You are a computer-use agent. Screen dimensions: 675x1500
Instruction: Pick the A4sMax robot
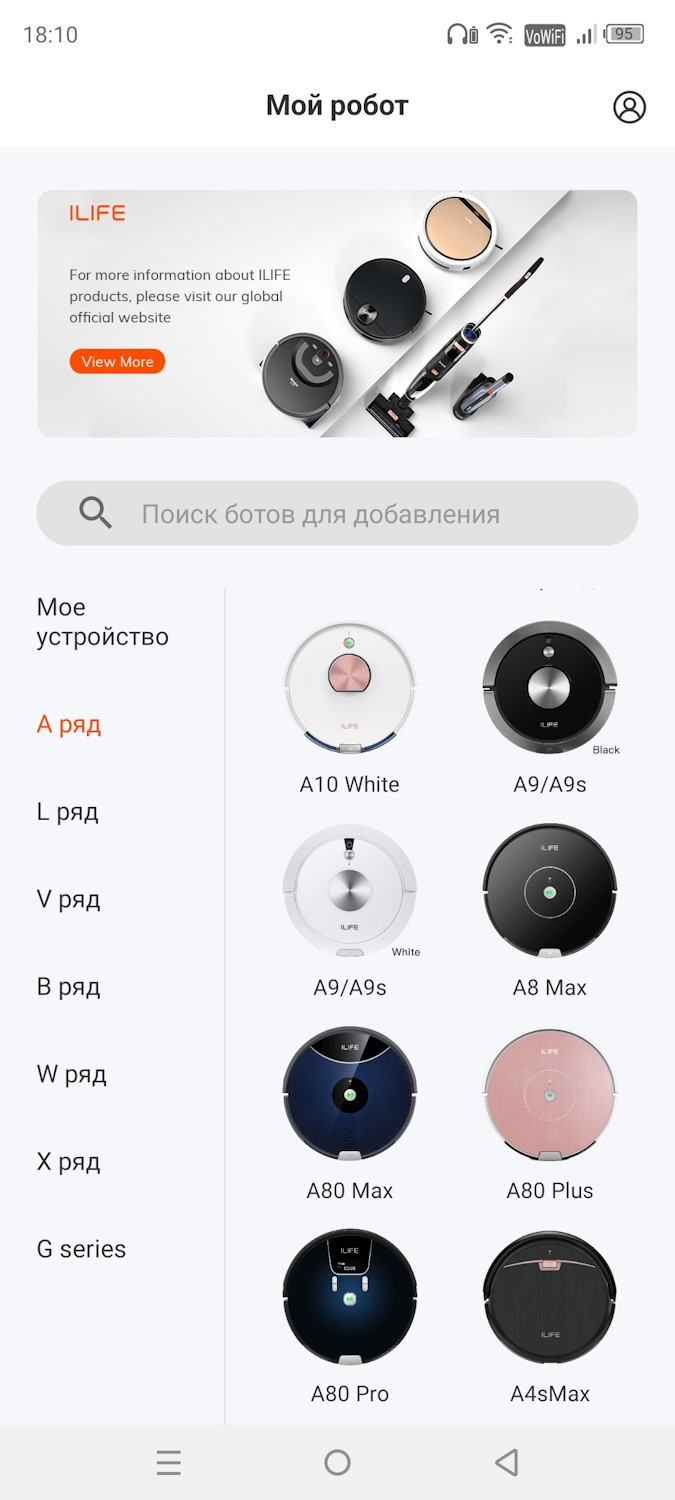click(x=549, y=1298)
